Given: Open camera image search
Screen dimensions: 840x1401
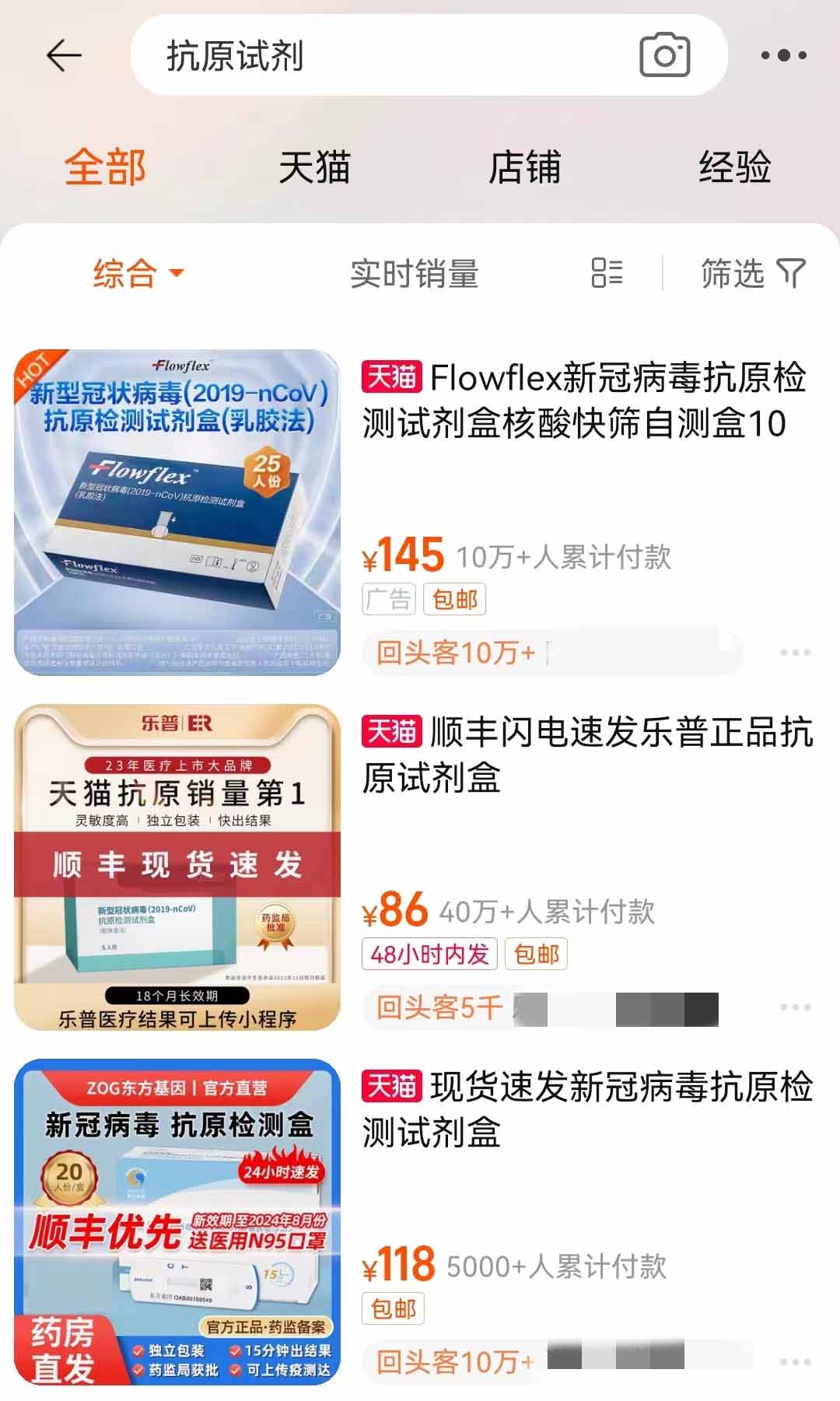Looking at the screenshot, I should [x=664, y=55].
